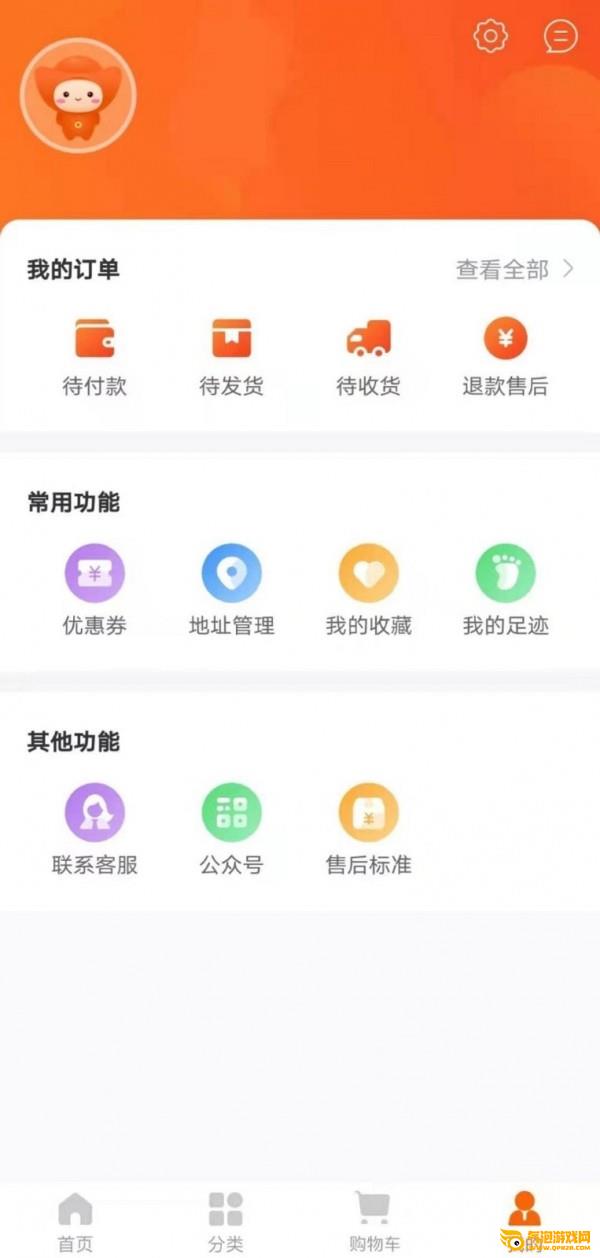The height and width of the screenshot is (1258, 600).
Task: Check 待收货 orders awaiting delivery
Action: (369, 356)
